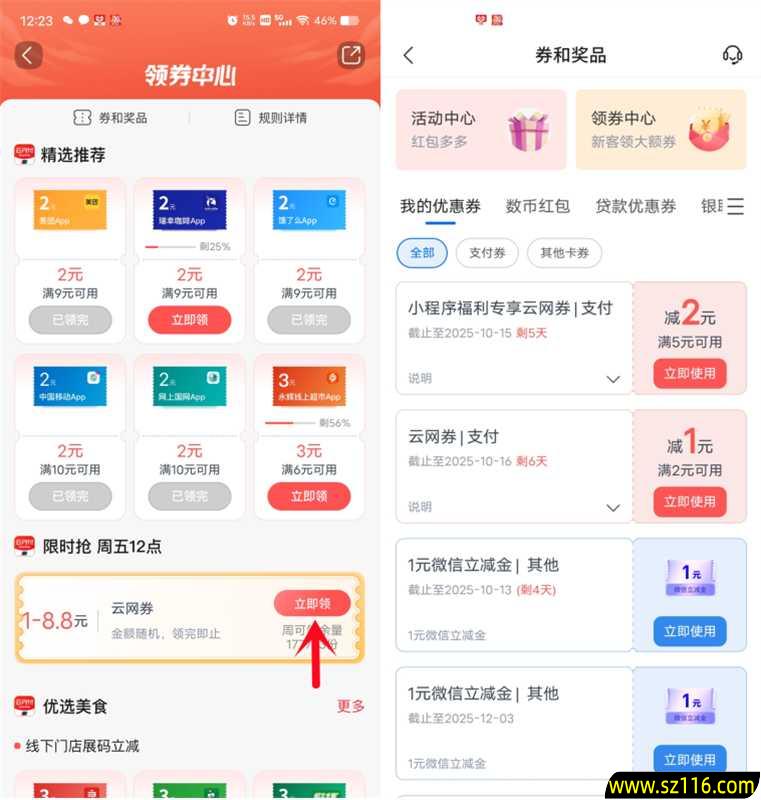Claim the 永辉线上超市App 3元 coupon
Image resolution: width=761 pixels, height=800 pixels.
coord(309,496)
